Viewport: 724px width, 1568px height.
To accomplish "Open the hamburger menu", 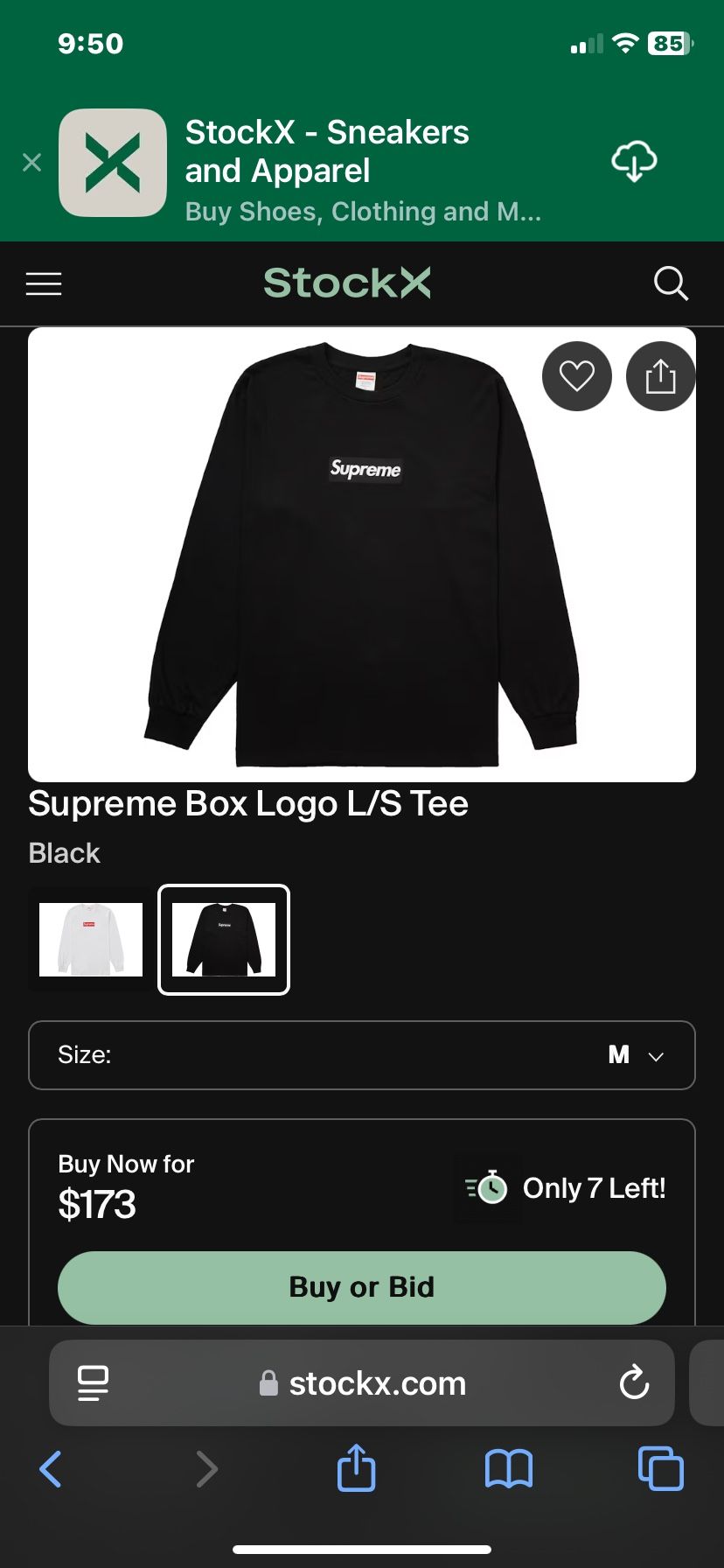I will click(x=44, y=283).
